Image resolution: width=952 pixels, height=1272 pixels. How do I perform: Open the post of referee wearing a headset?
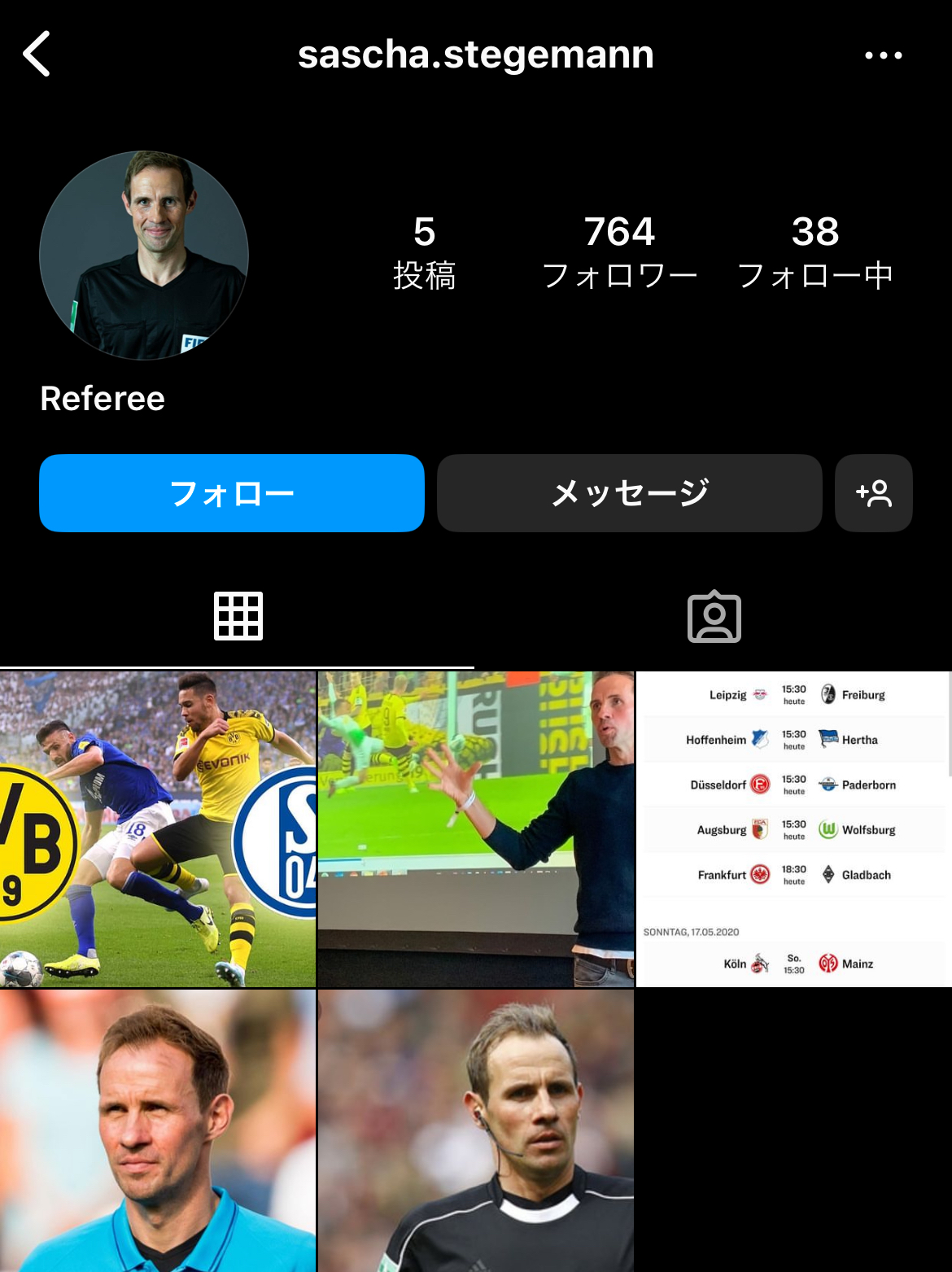tap(475, 1131)
